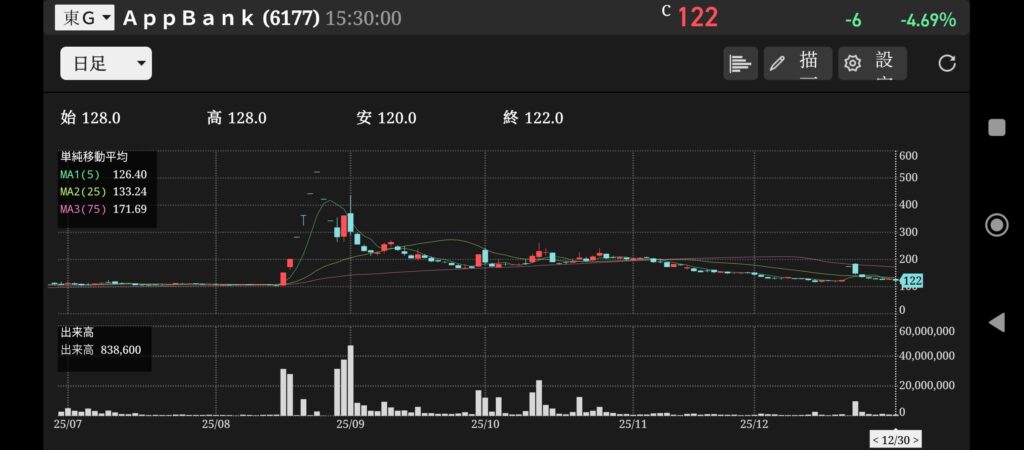Open the chart indicator list icon
This screenshot has width=1024, height=450.
click(x=740, y=64)
